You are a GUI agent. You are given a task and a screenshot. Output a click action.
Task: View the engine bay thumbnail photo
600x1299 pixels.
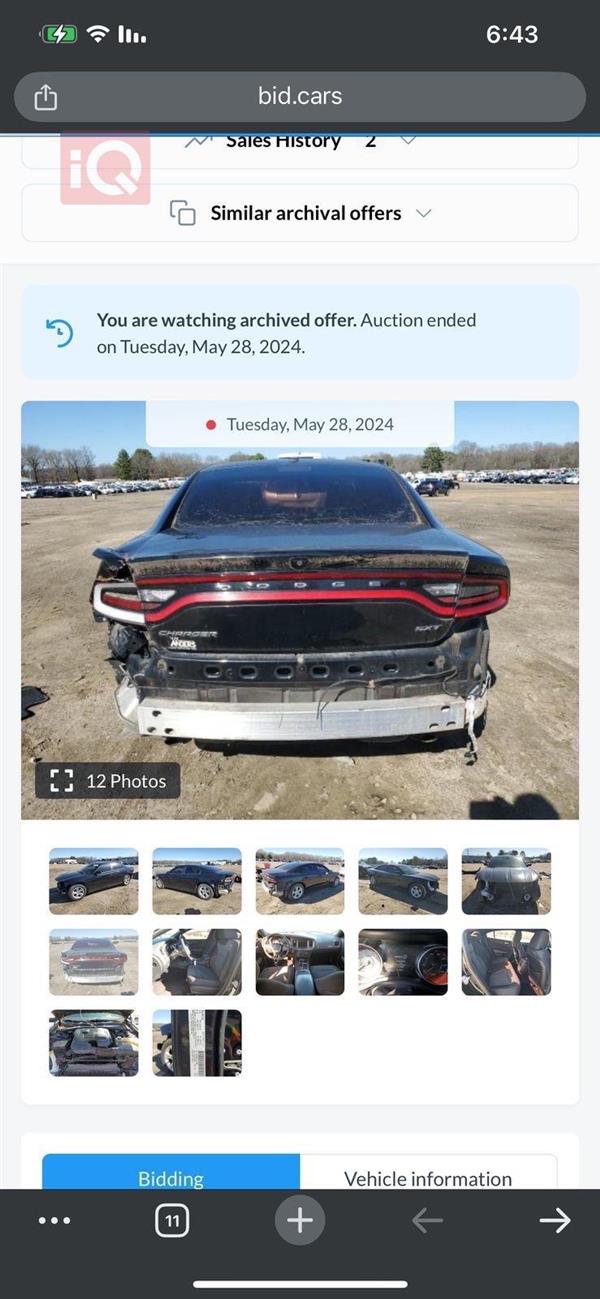click(x=94, y=1043)
